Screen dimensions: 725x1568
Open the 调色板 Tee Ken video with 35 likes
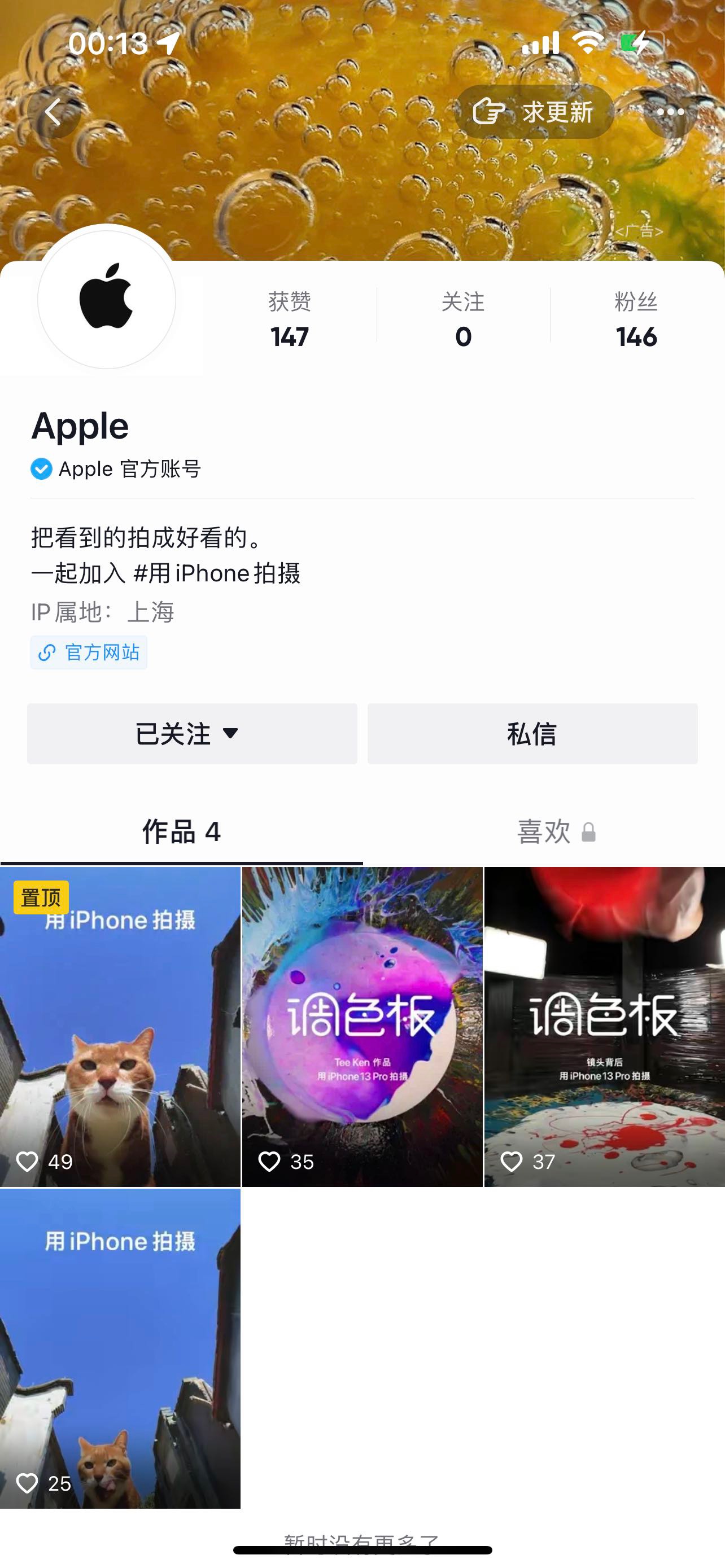point(362,1026)
